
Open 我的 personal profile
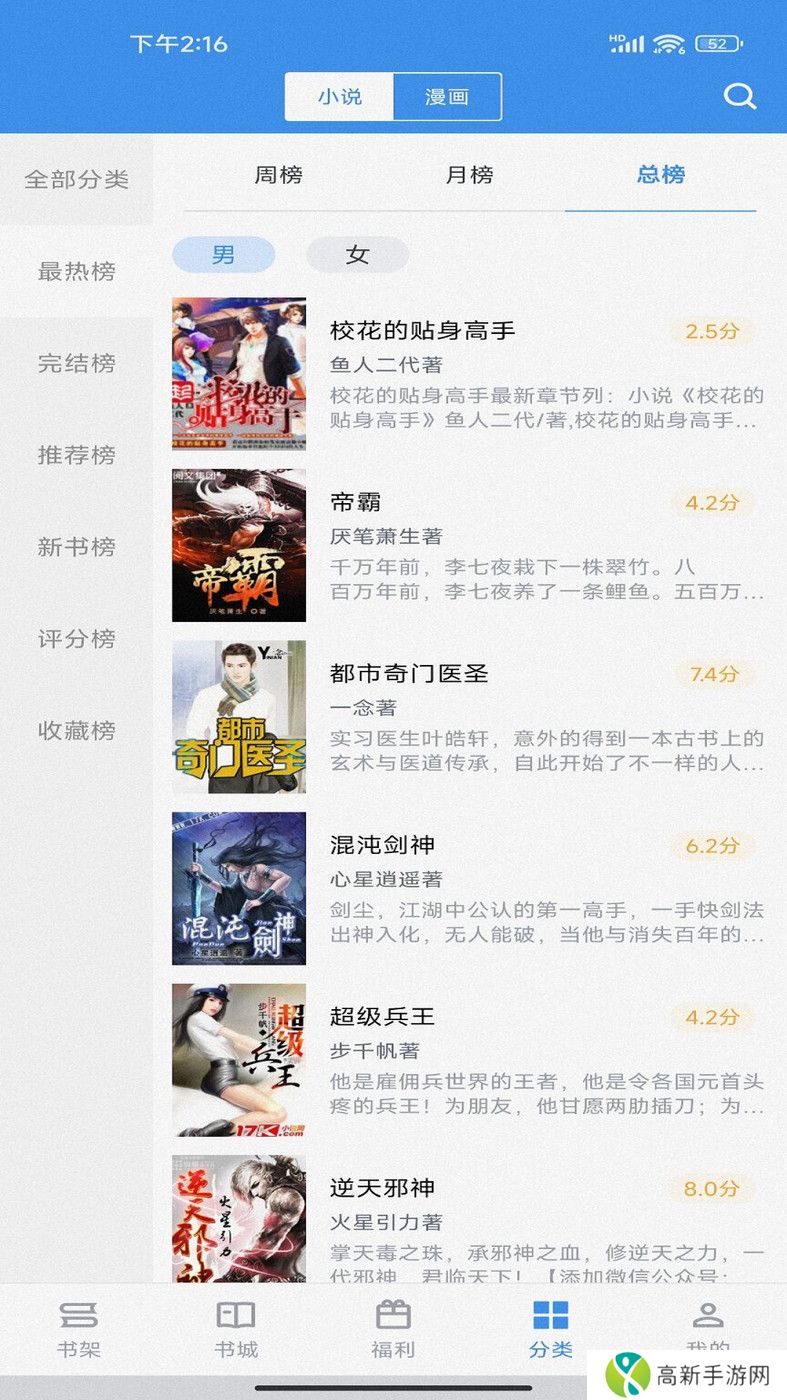[709, 1330]
